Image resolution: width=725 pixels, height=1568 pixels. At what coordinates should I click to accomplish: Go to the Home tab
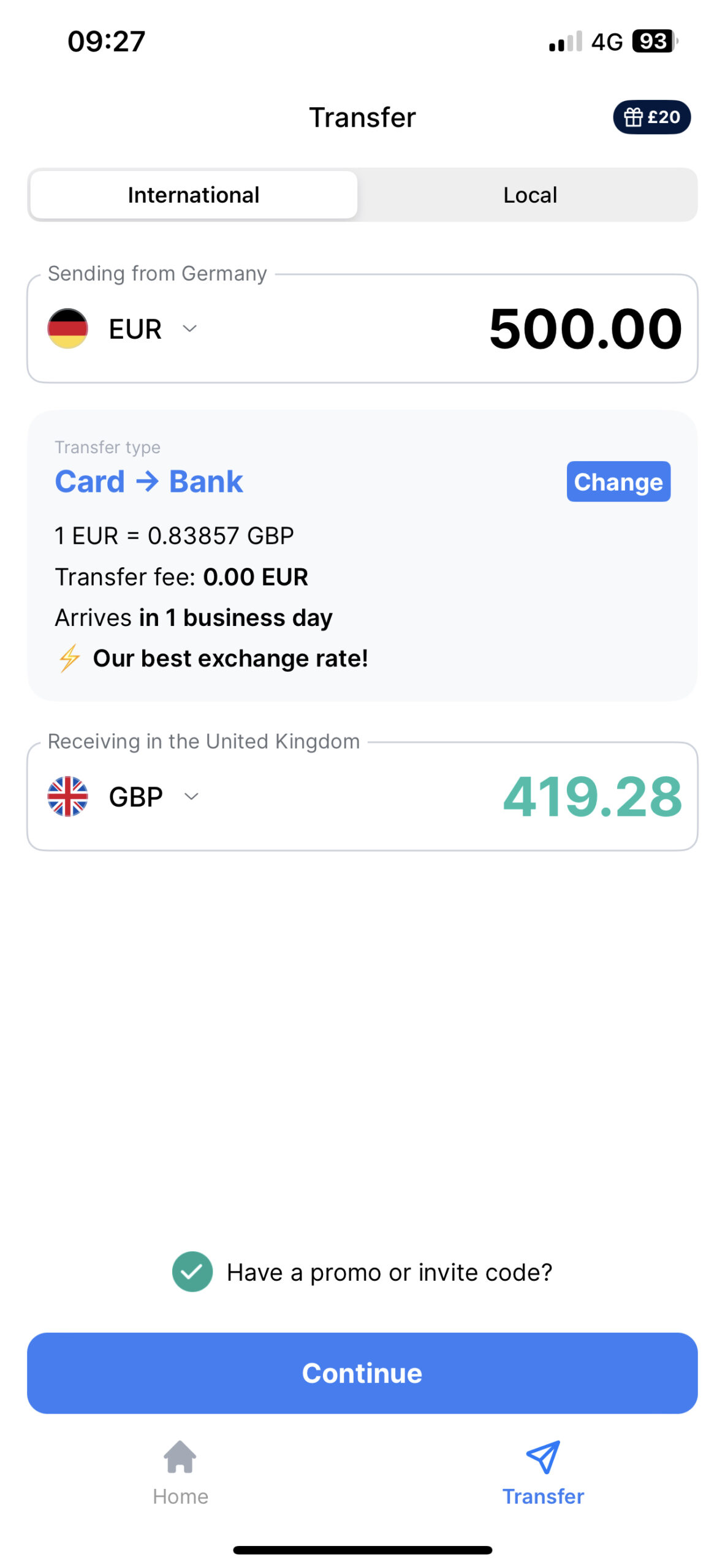pos(180,1472)
